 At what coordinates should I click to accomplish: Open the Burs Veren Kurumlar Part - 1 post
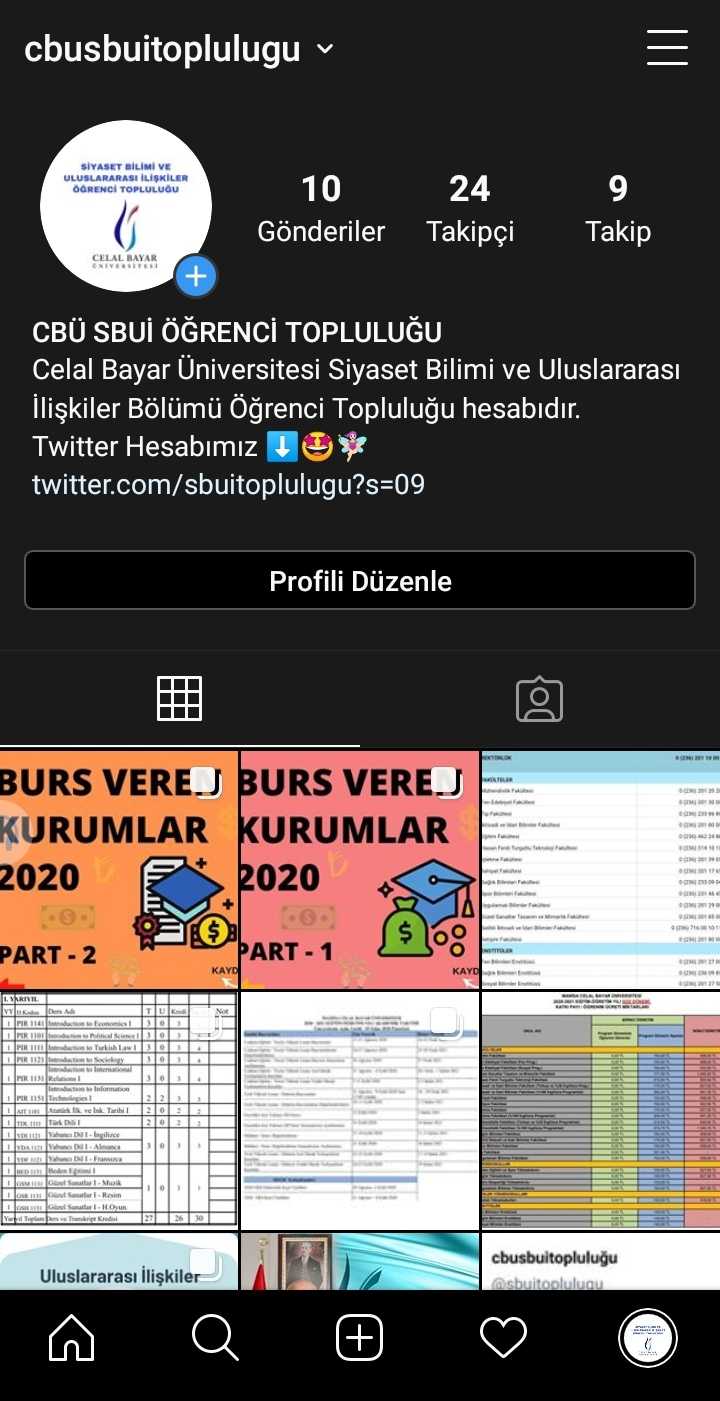(x=359, y=868)
